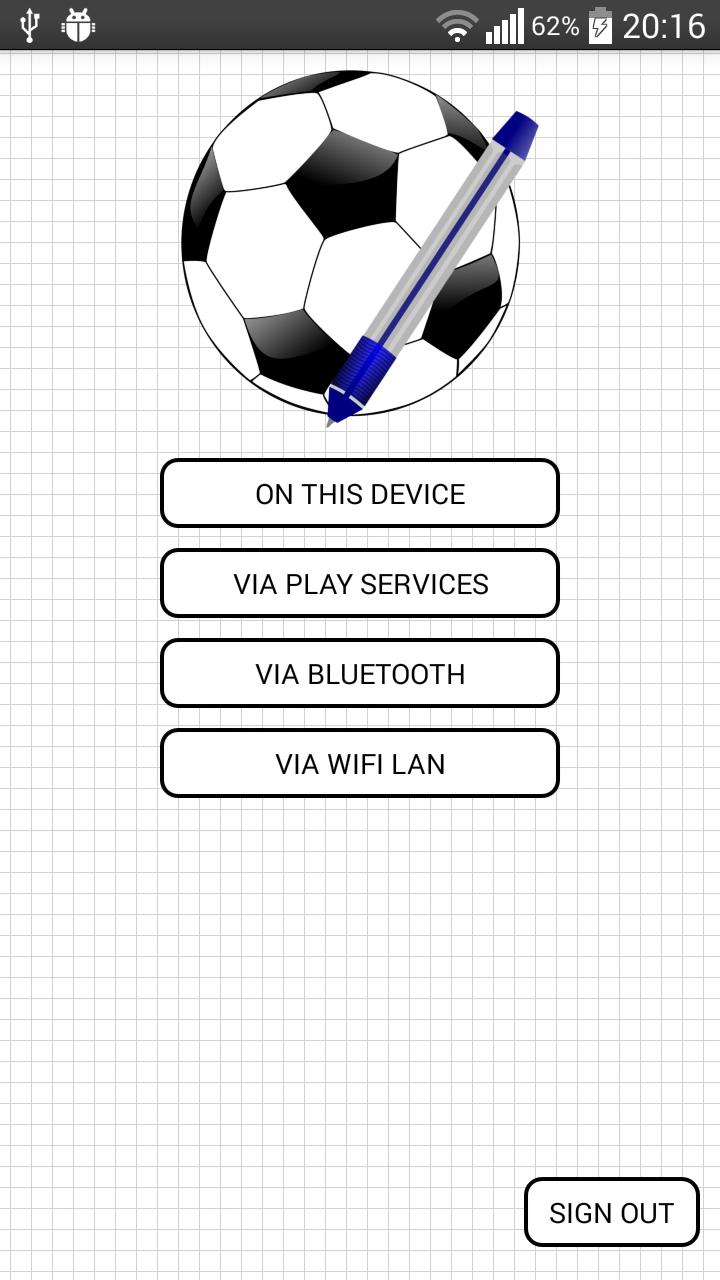Pick the Via WiFi LAN option
This screenshot has width=720, height=1280.
[x=360, y=763]
